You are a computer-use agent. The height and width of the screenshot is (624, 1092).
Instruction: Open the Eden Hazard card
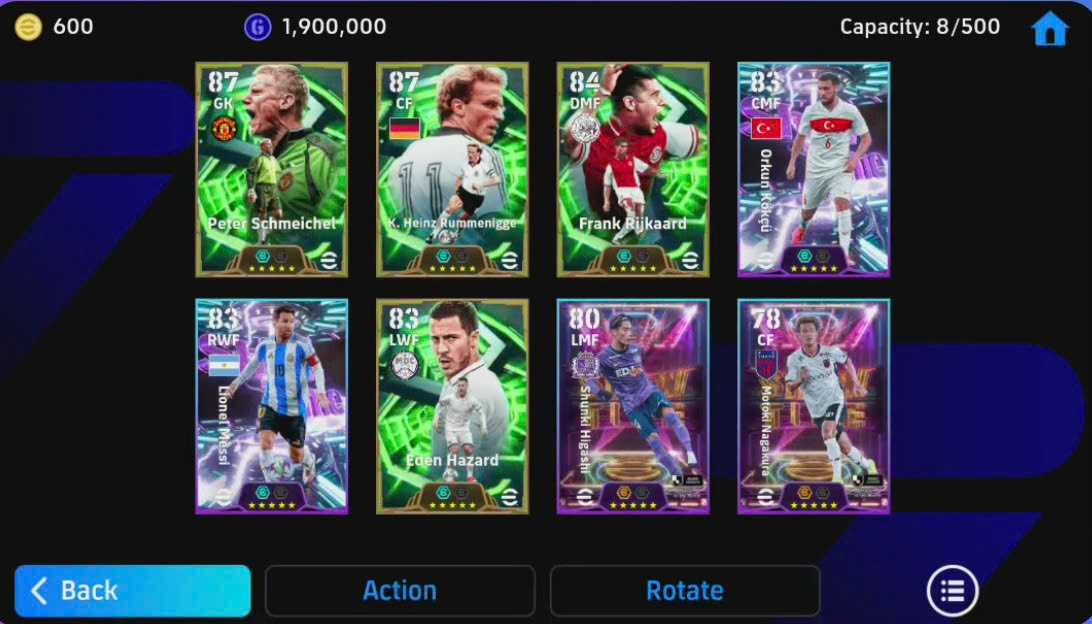click(452, 406)
